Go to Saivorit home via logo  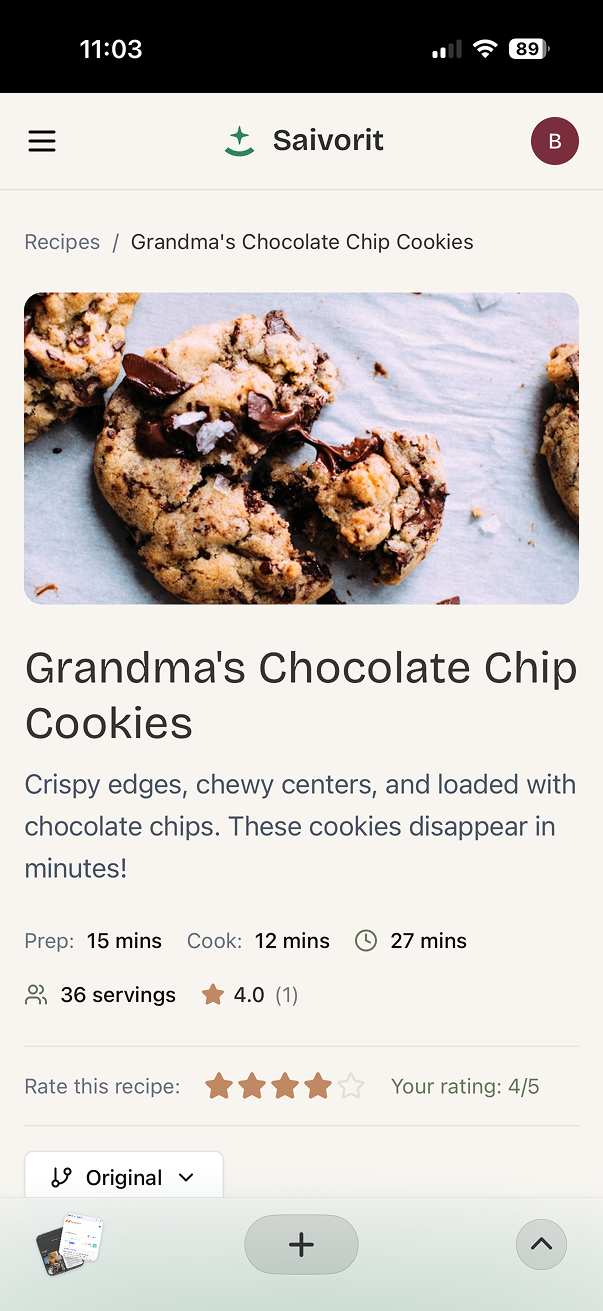pos(304,141)
